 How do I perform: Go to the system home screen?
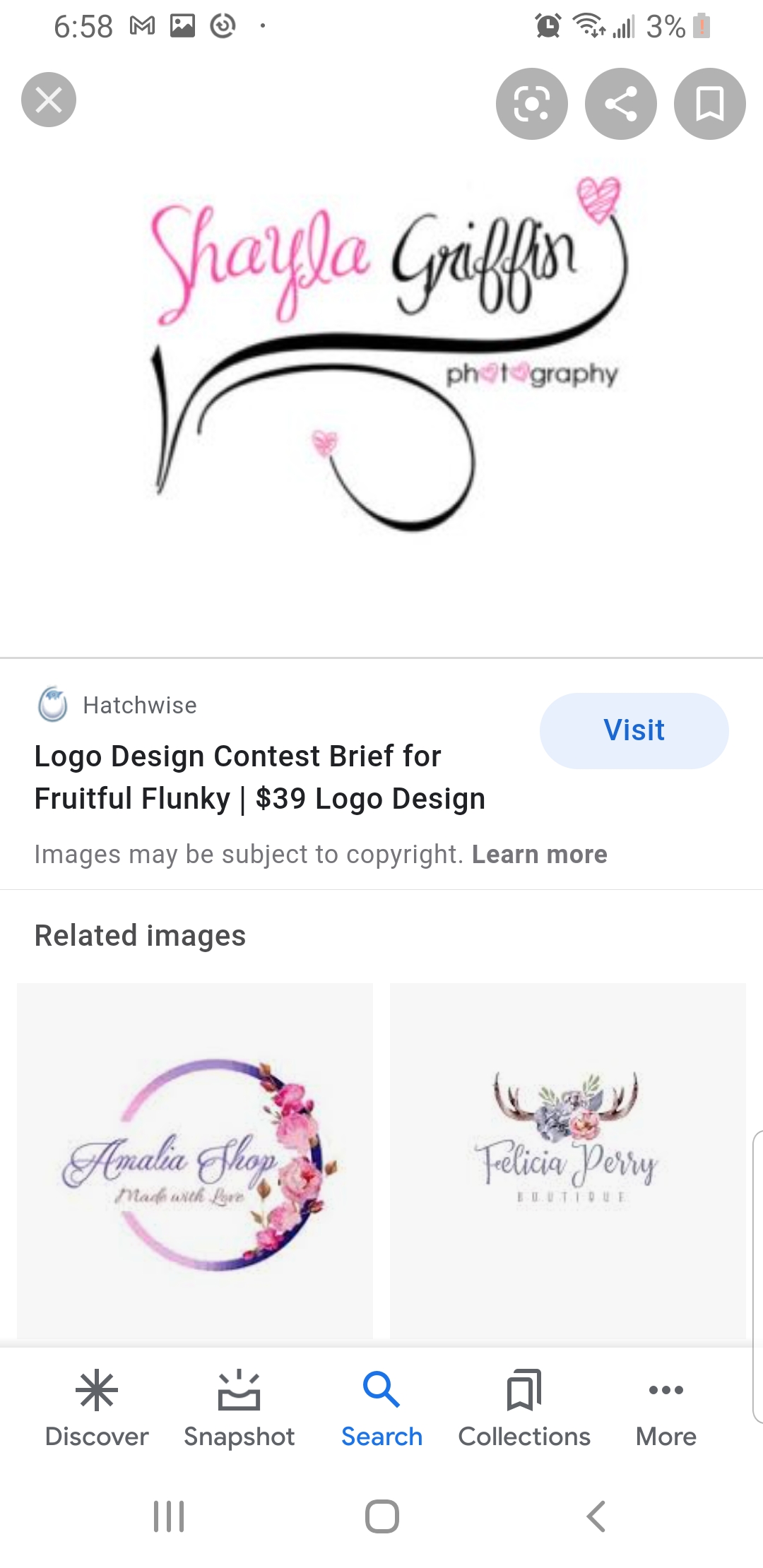point(381,1516)
